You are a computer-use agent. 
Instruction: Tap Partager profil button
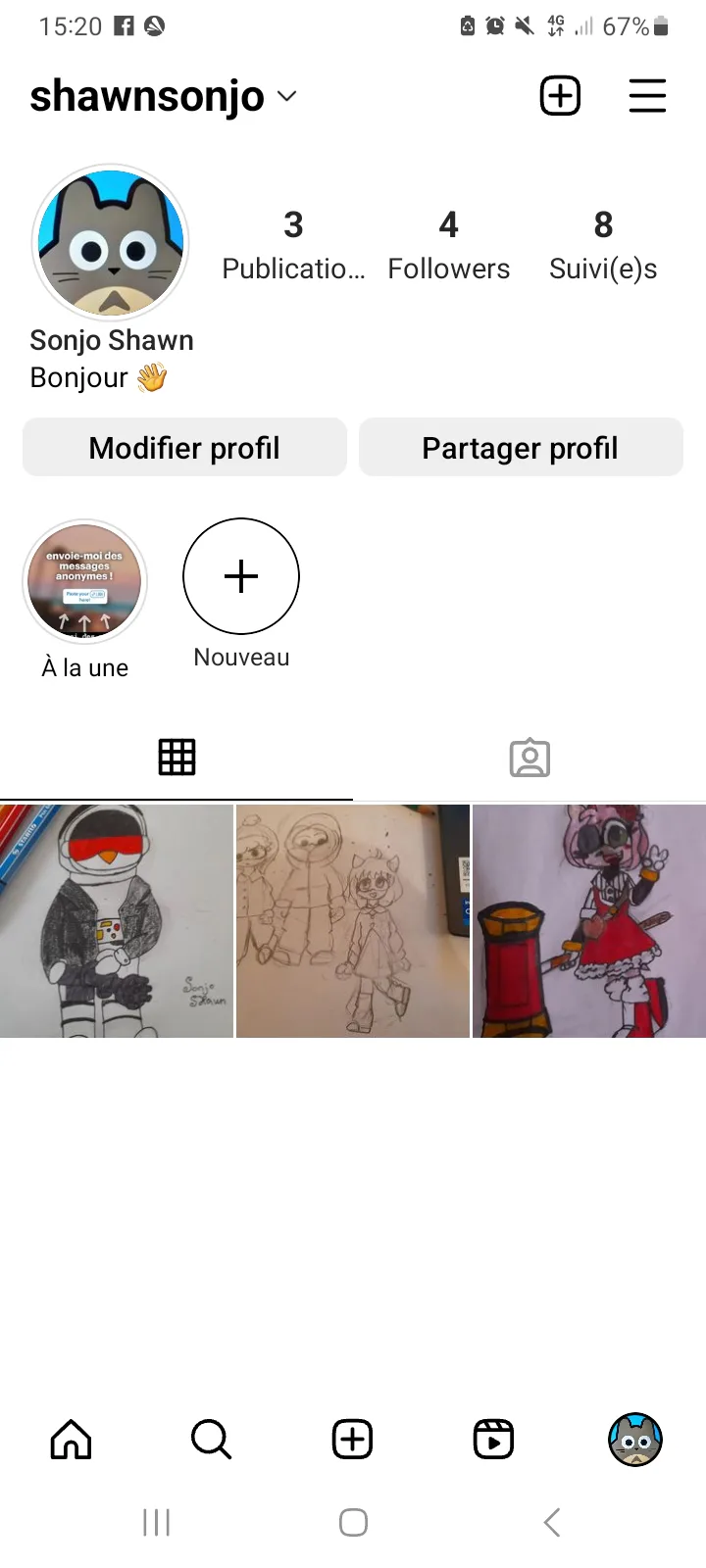point(521,448)
